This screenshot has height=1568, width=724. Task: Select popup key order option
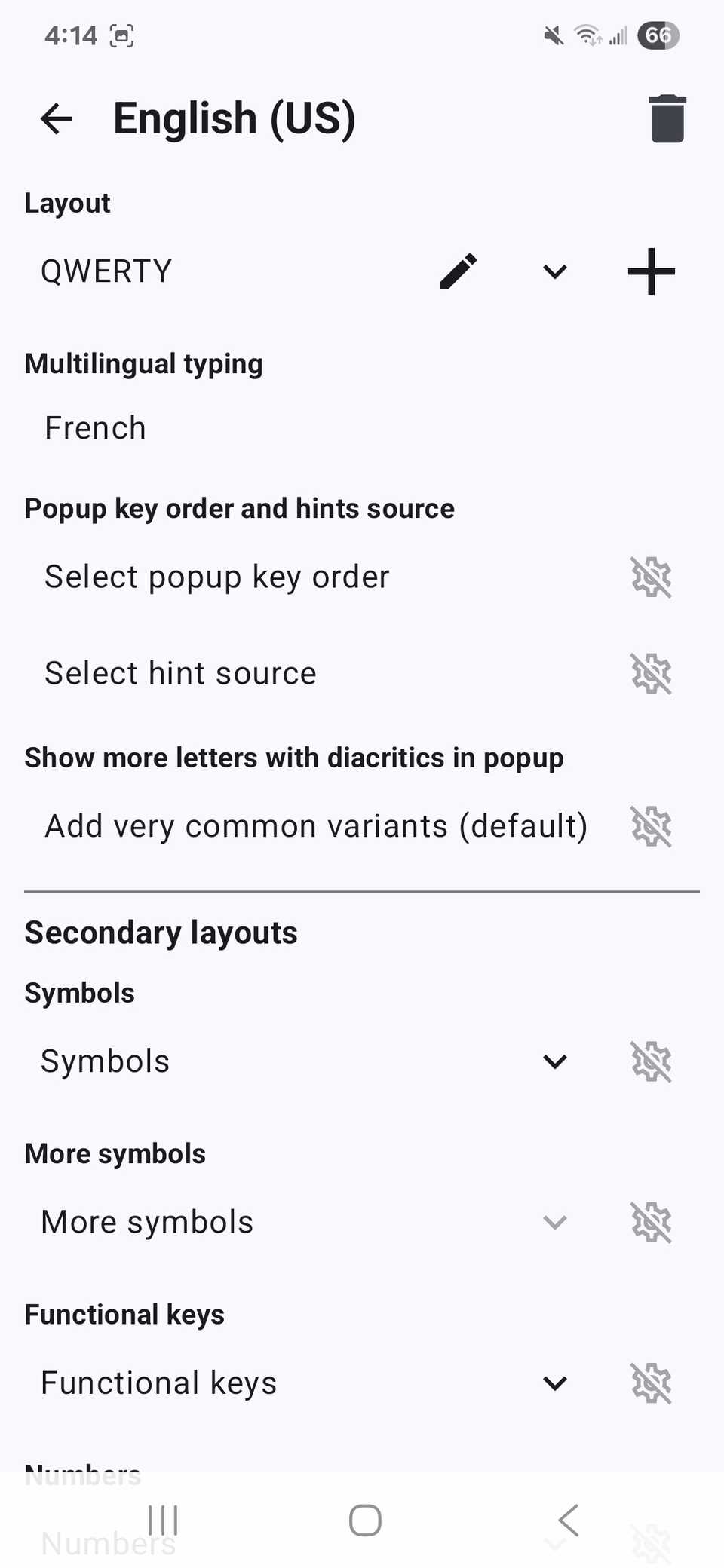pyautogui.click(x=217, y=577)
